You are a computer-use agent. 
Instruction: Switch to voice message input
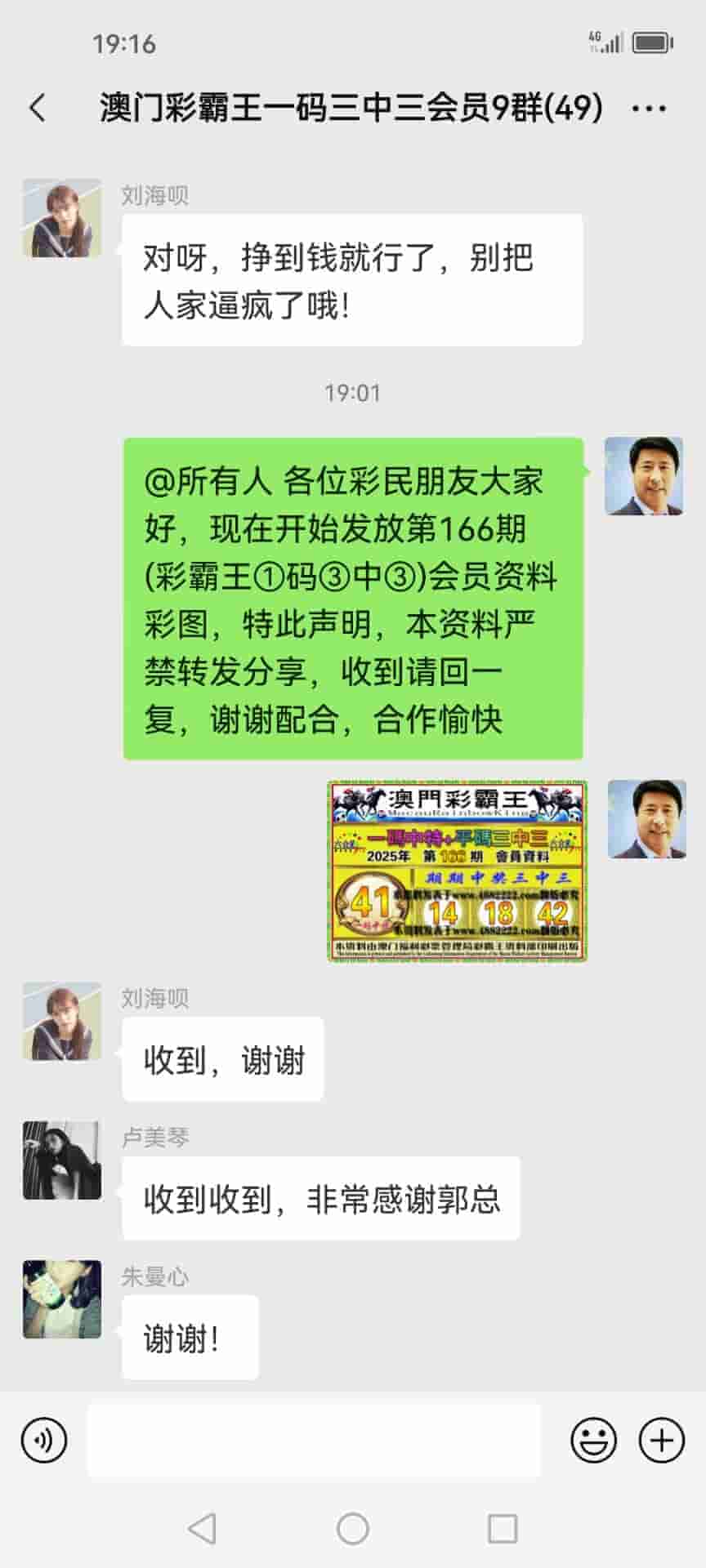click(44, 1441)
